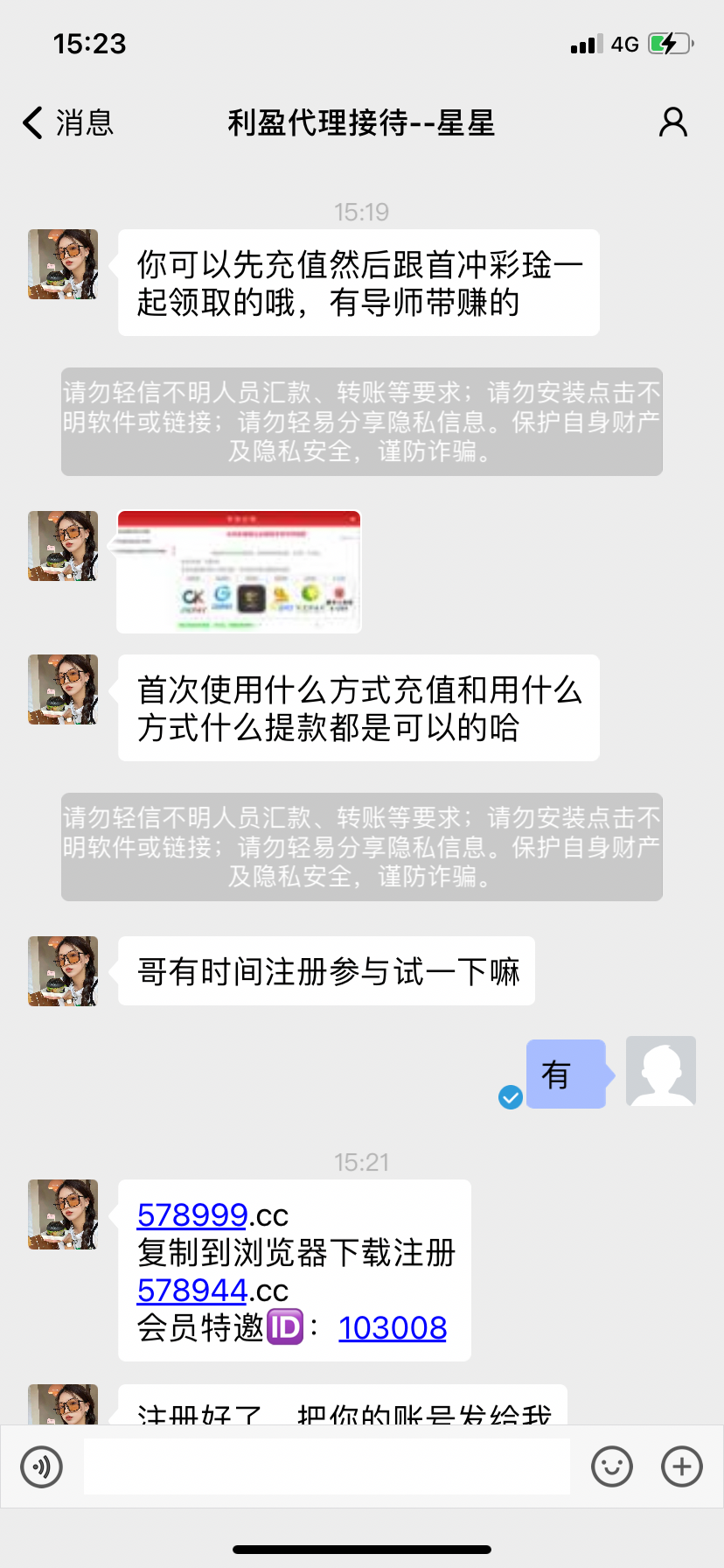Focus the message text field
The image size is (724, 1568).
pyautogui.click(x=326, y=1466)
